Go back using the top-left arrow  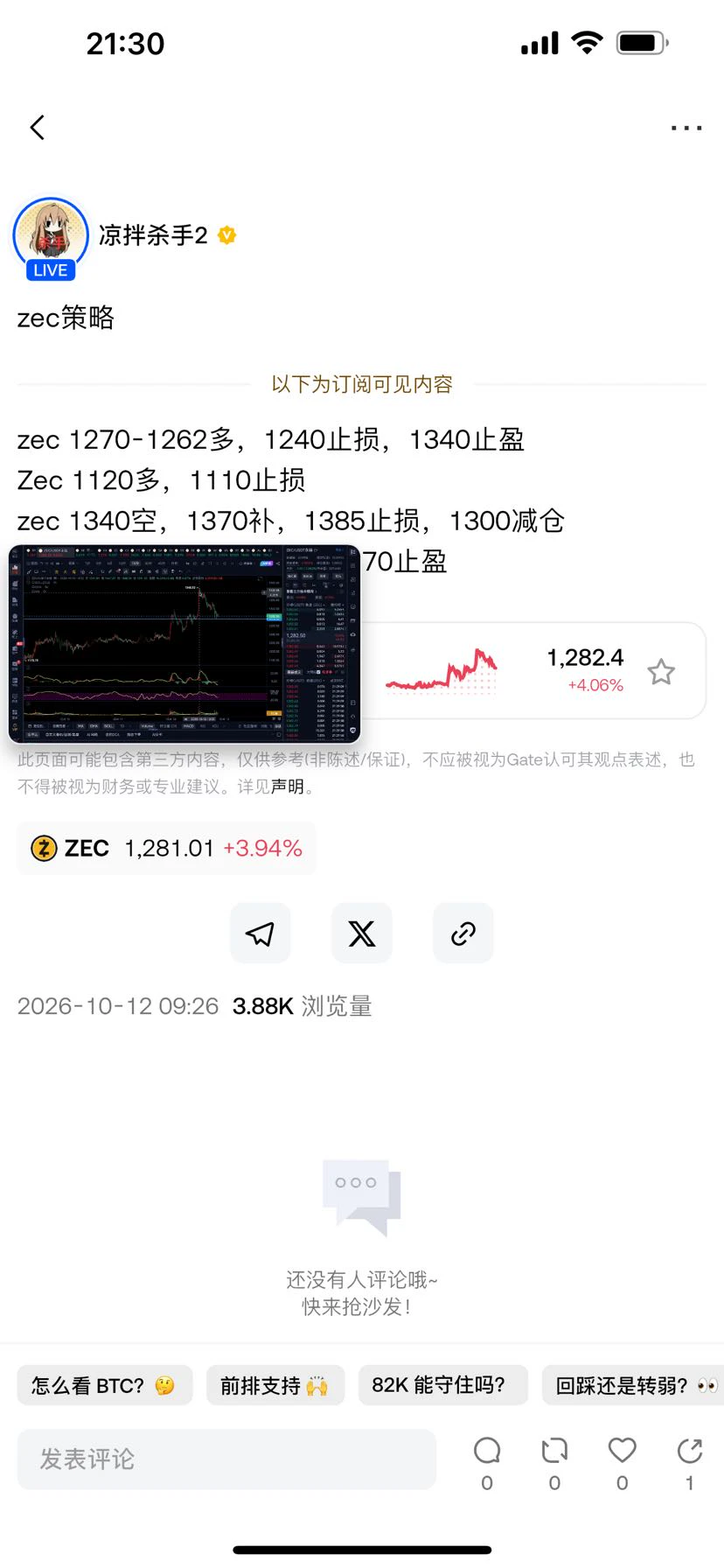(x=37, y=128)
